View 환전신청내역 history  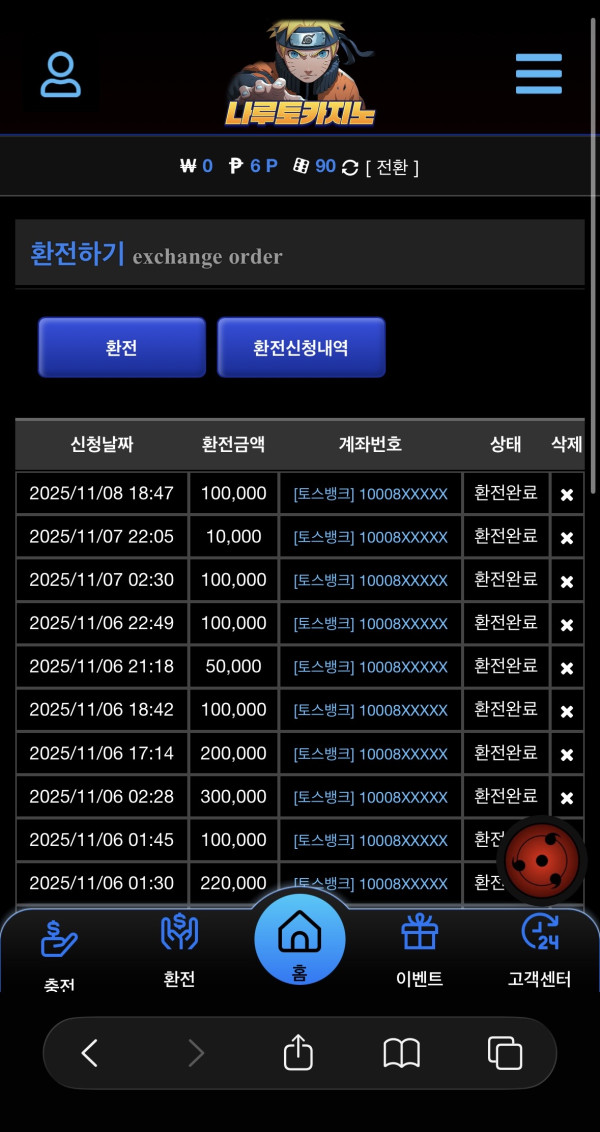point(301,348)
